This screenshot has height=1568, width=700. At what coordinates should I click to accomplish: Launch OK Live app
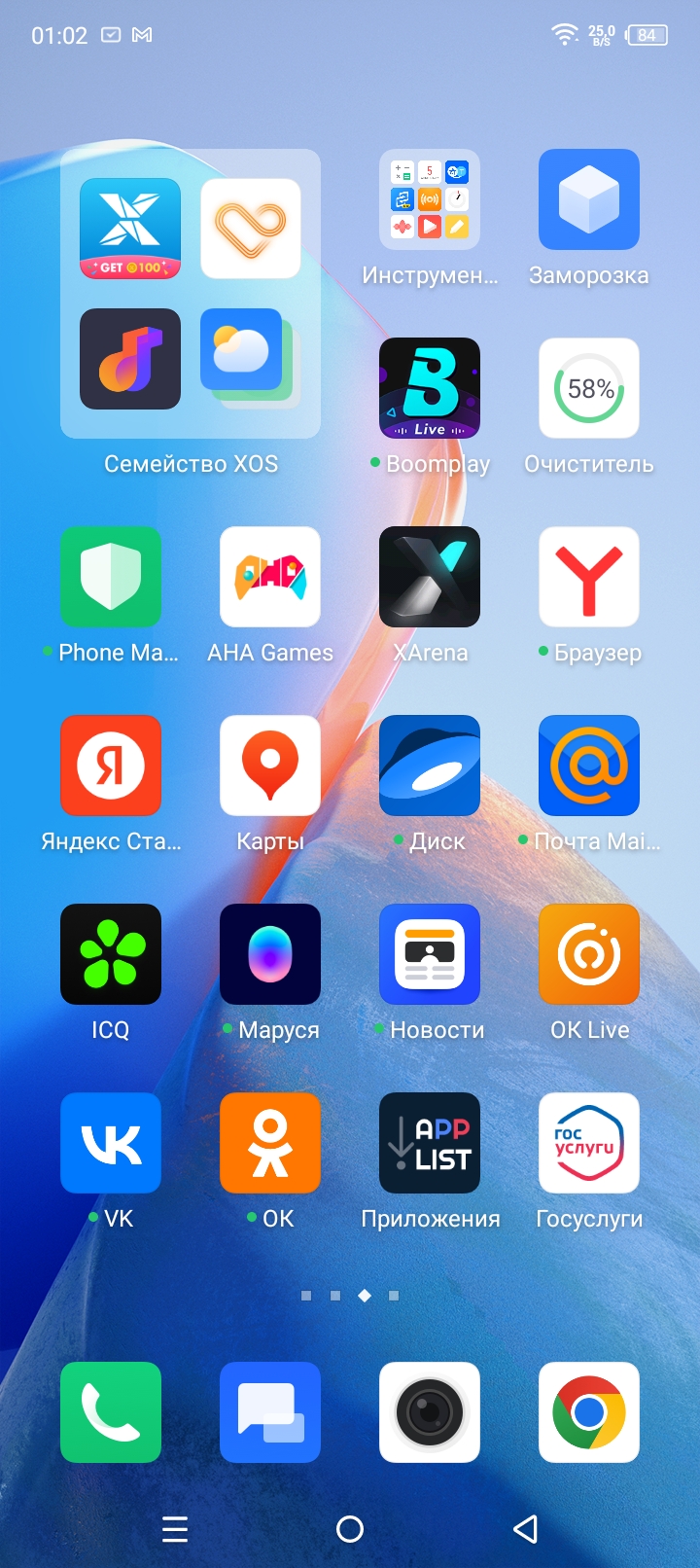point(589,954)
